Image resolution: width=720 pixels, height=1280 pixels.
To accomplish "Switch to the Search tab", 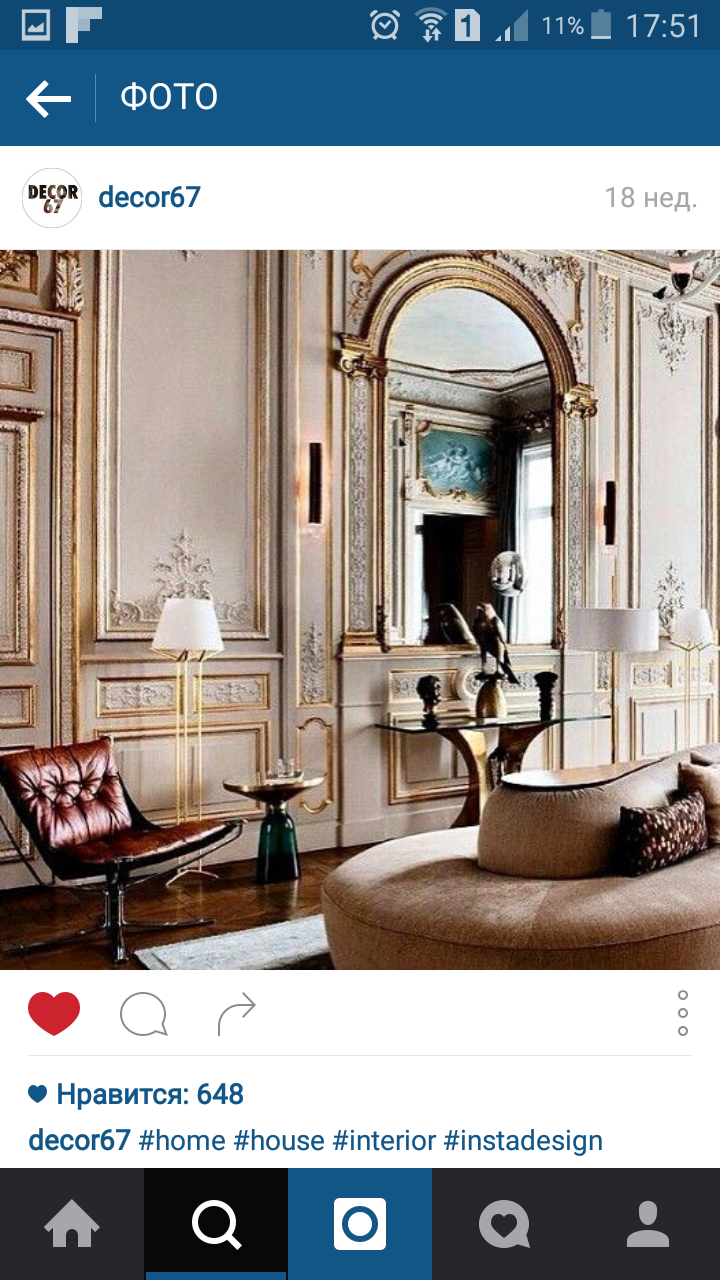I will (x=216, y=1224).
